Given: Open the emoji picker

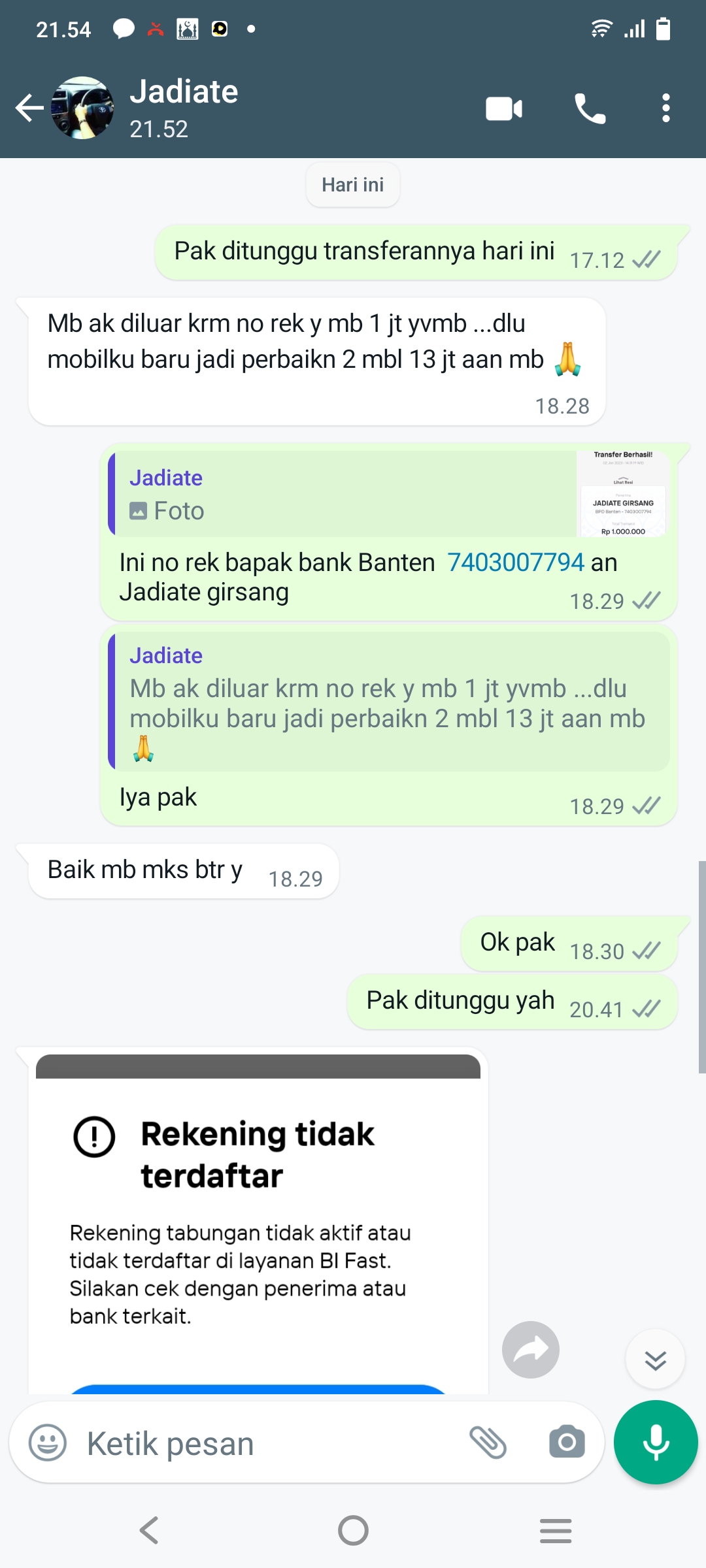Looking at the screenshot, I should [x=48, y=1443].
